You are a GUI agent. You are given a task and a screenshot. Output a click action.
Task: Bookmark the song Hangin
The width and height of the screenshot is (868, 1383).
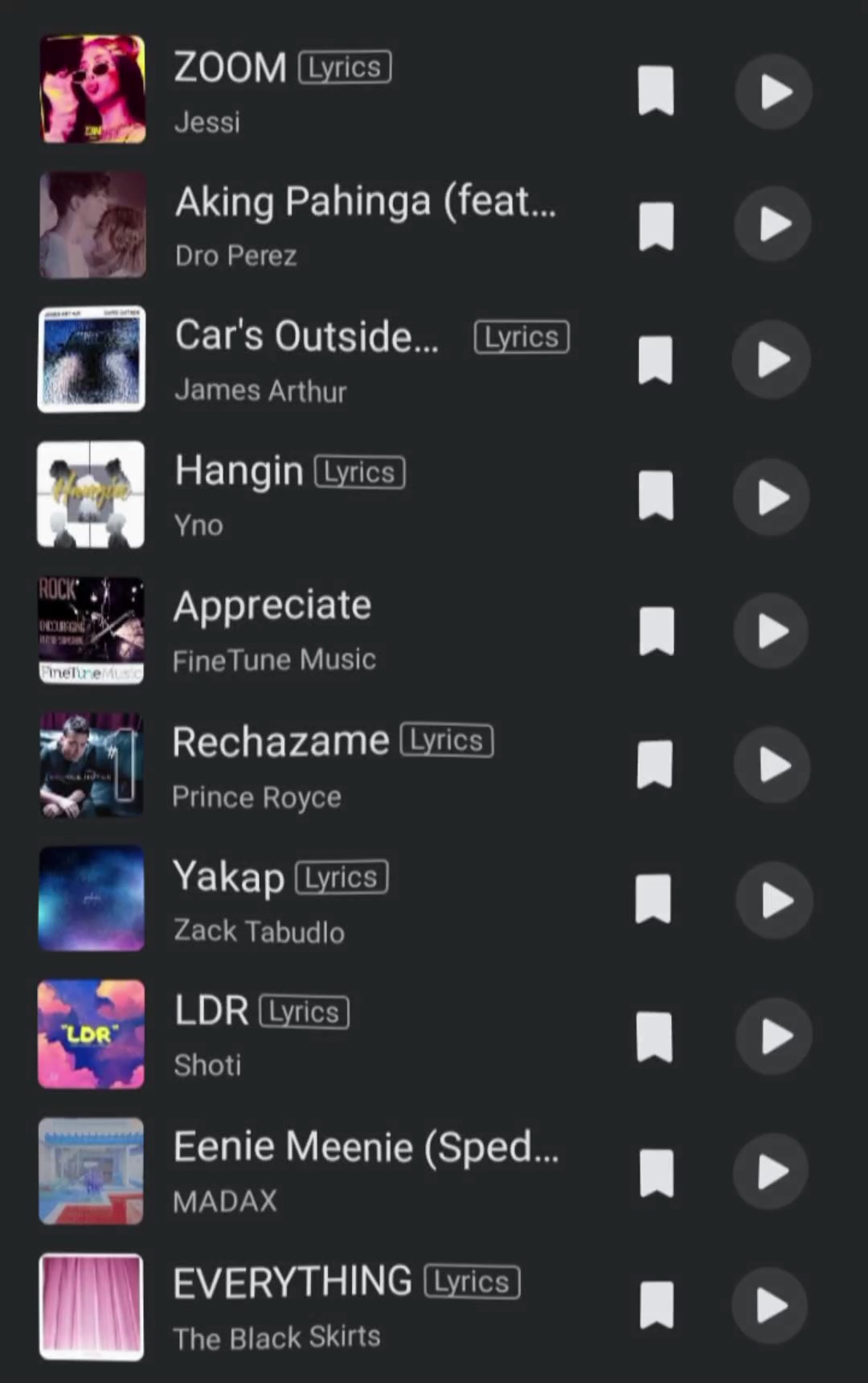tap(656, 495)
